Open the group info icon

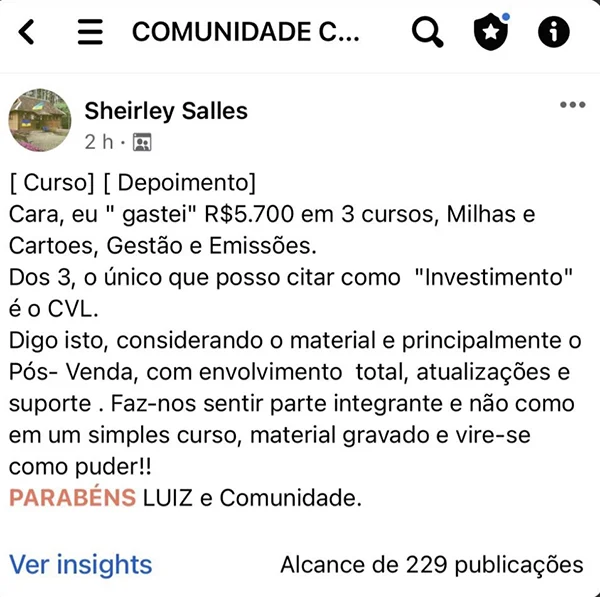(x=553, y=32)
